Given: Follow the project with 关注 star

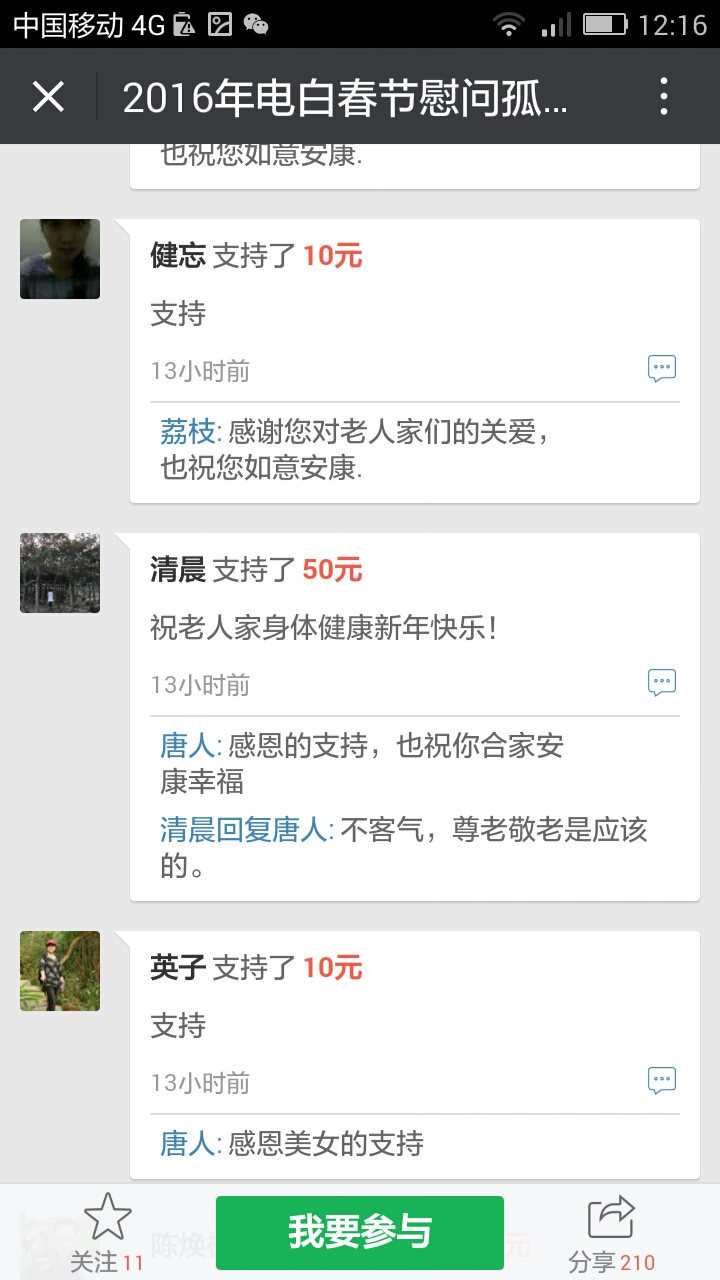Looking at the screenshot, I should point(107,1232).
